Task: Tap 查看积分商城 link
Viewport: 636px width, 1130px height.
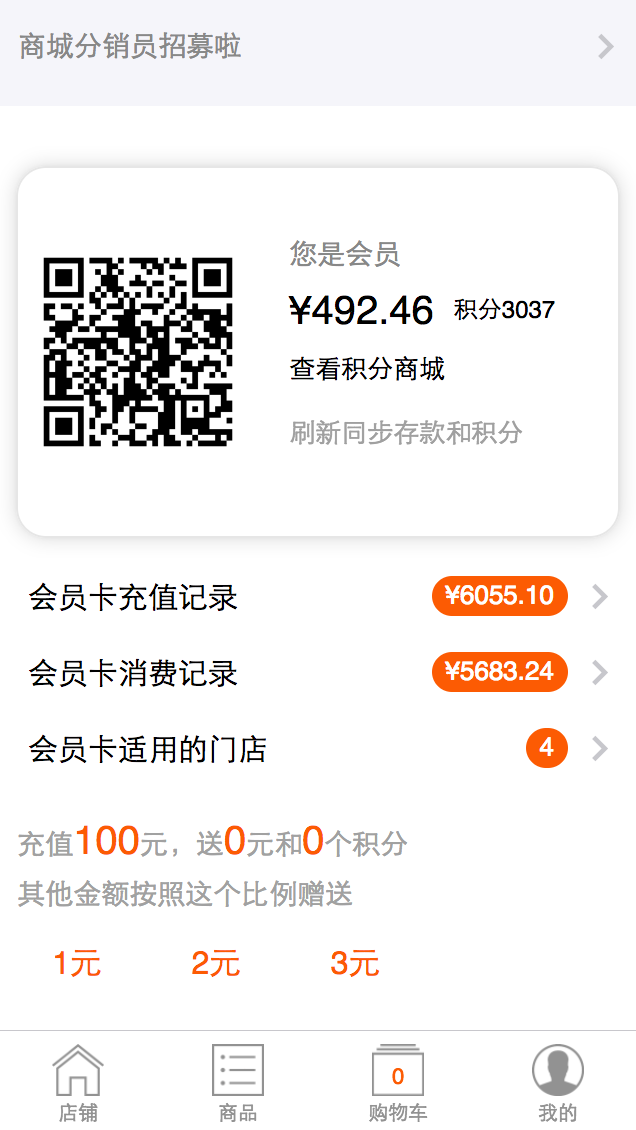Action: click(367, 369)
